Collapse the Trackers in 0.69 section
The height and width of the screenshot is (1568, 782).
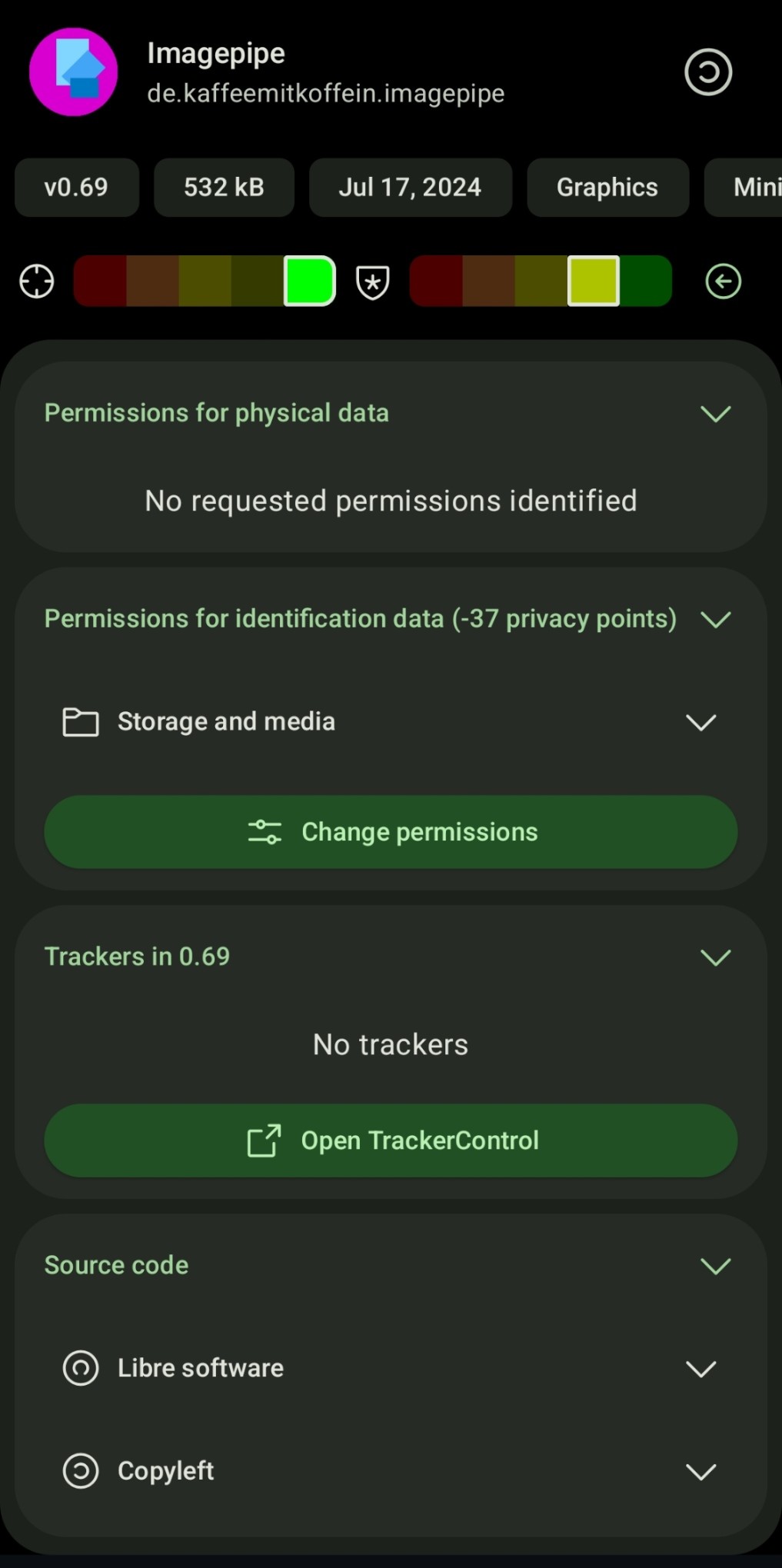[715, 957]
